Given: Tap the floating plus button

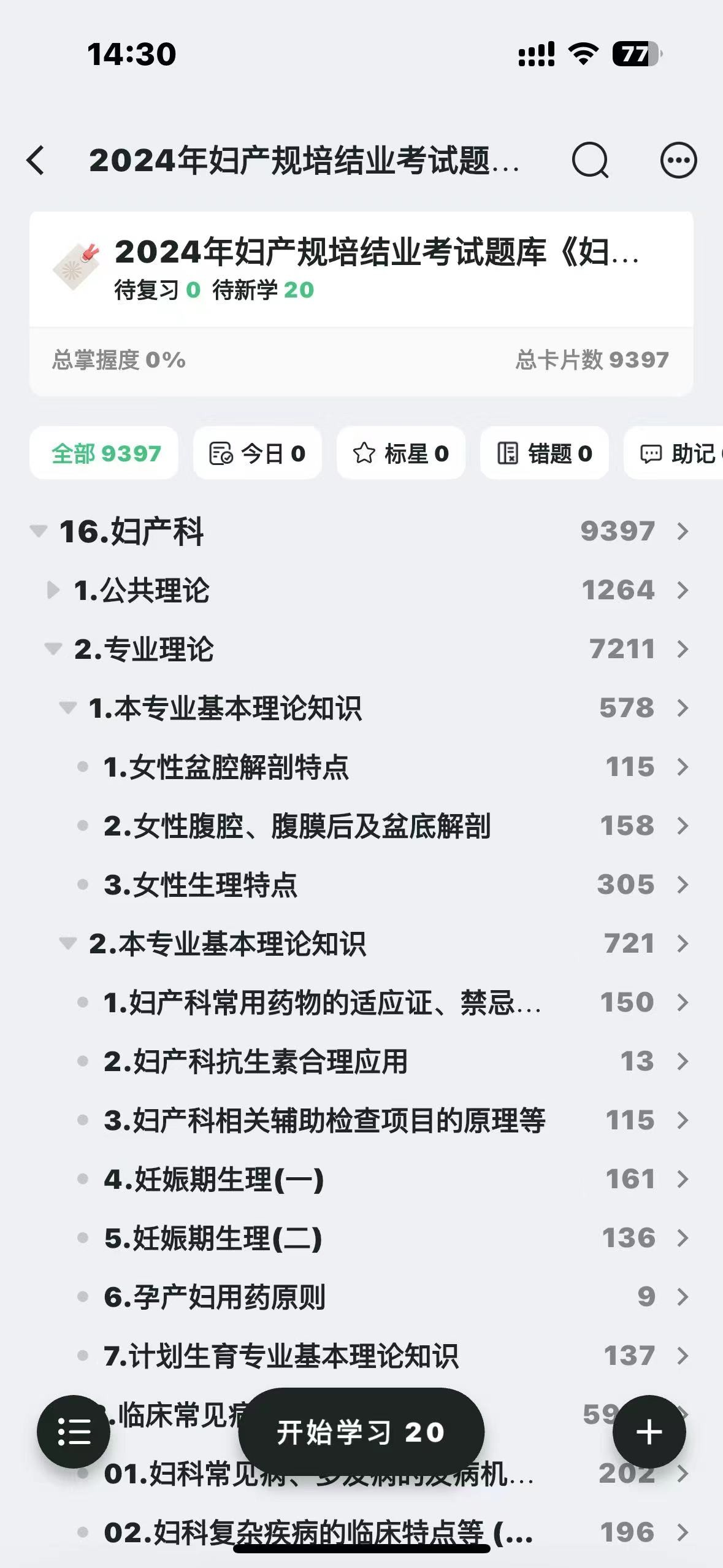Looking at the screenshot, I should (649, 1432).
